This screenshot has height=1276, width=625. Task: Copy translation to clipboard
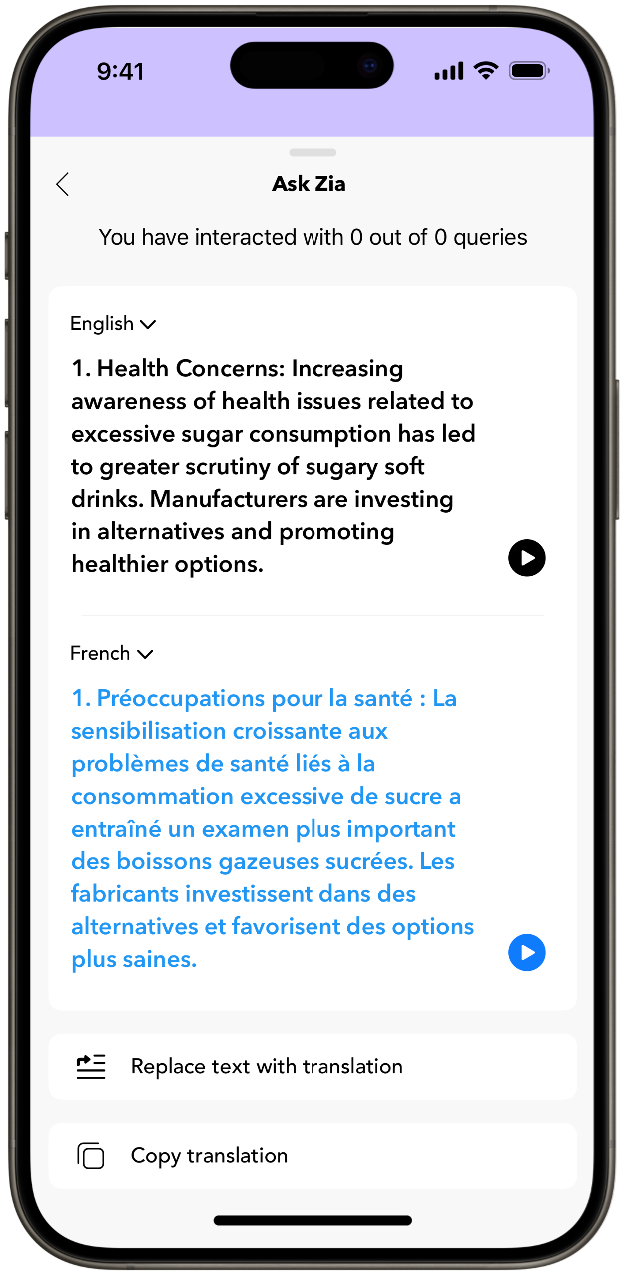pos(312,1156)
